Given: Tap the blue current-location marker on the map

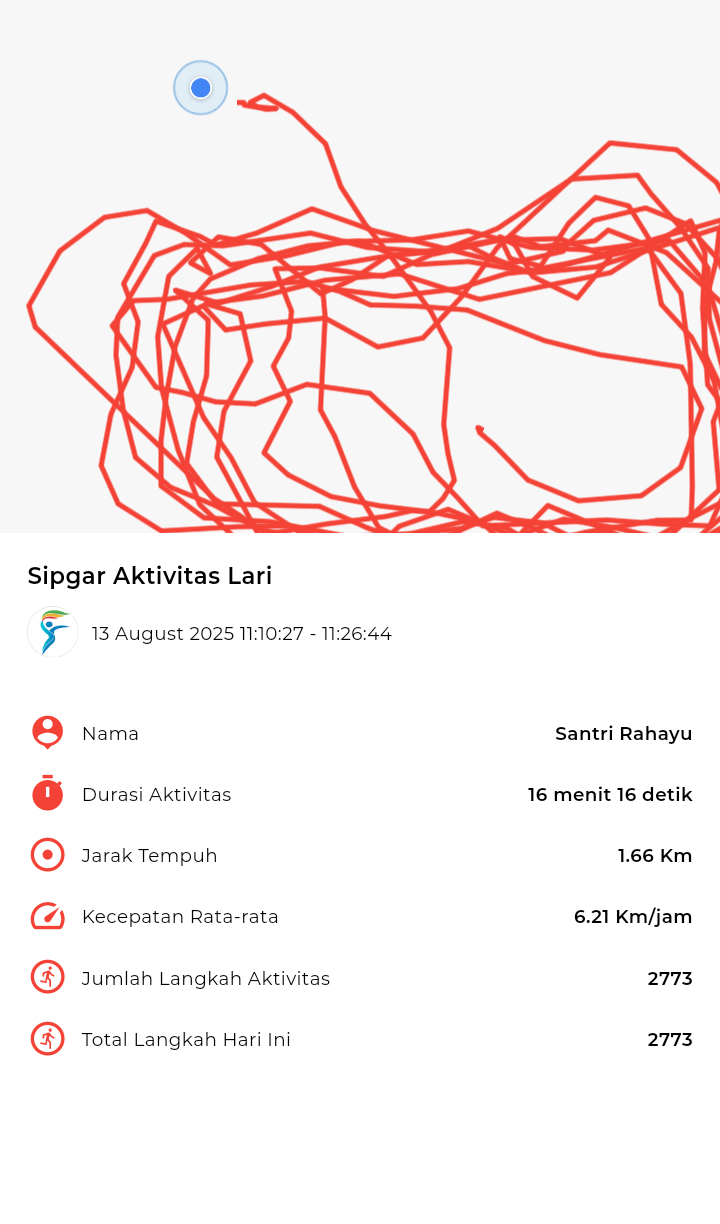Looking at the screenshot, I should (201, 88).
